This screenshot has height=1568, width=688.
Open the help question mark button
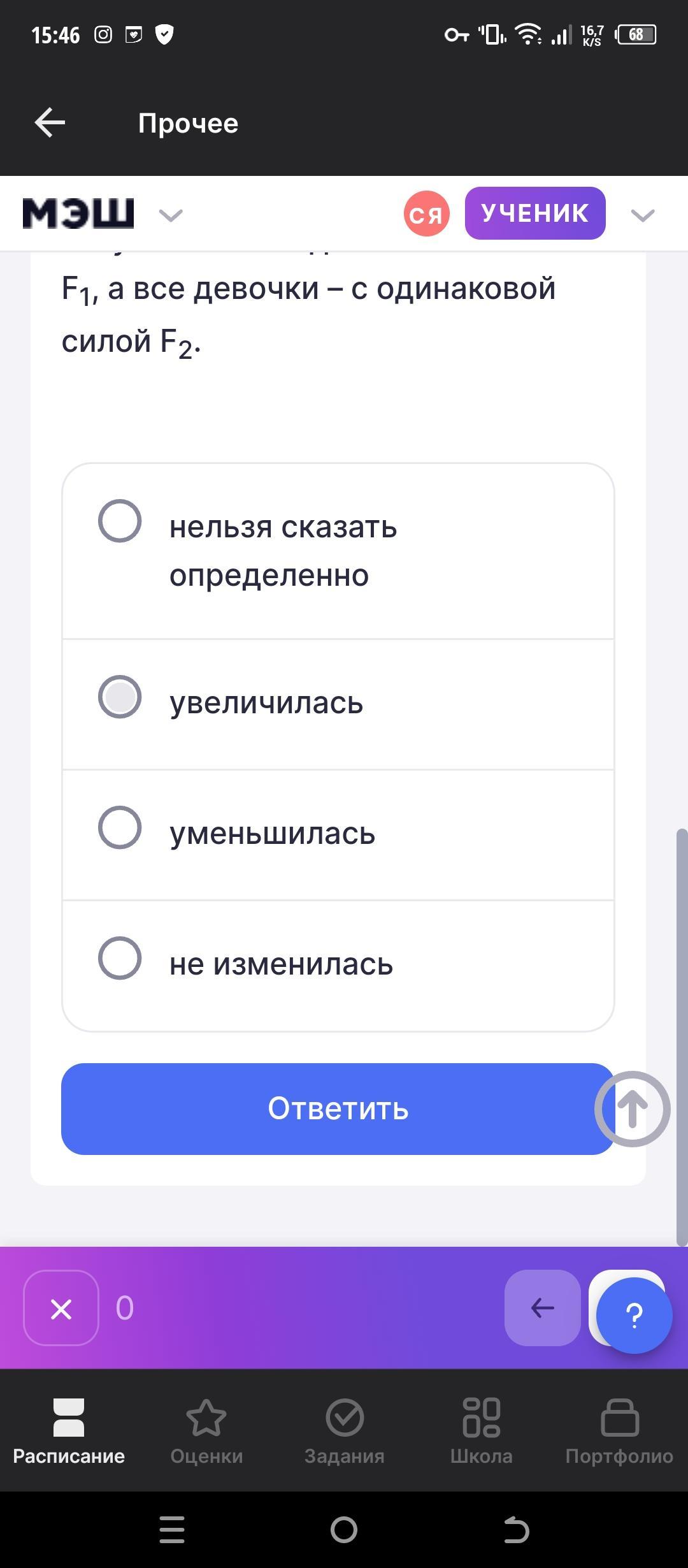tap(634, 1315)
